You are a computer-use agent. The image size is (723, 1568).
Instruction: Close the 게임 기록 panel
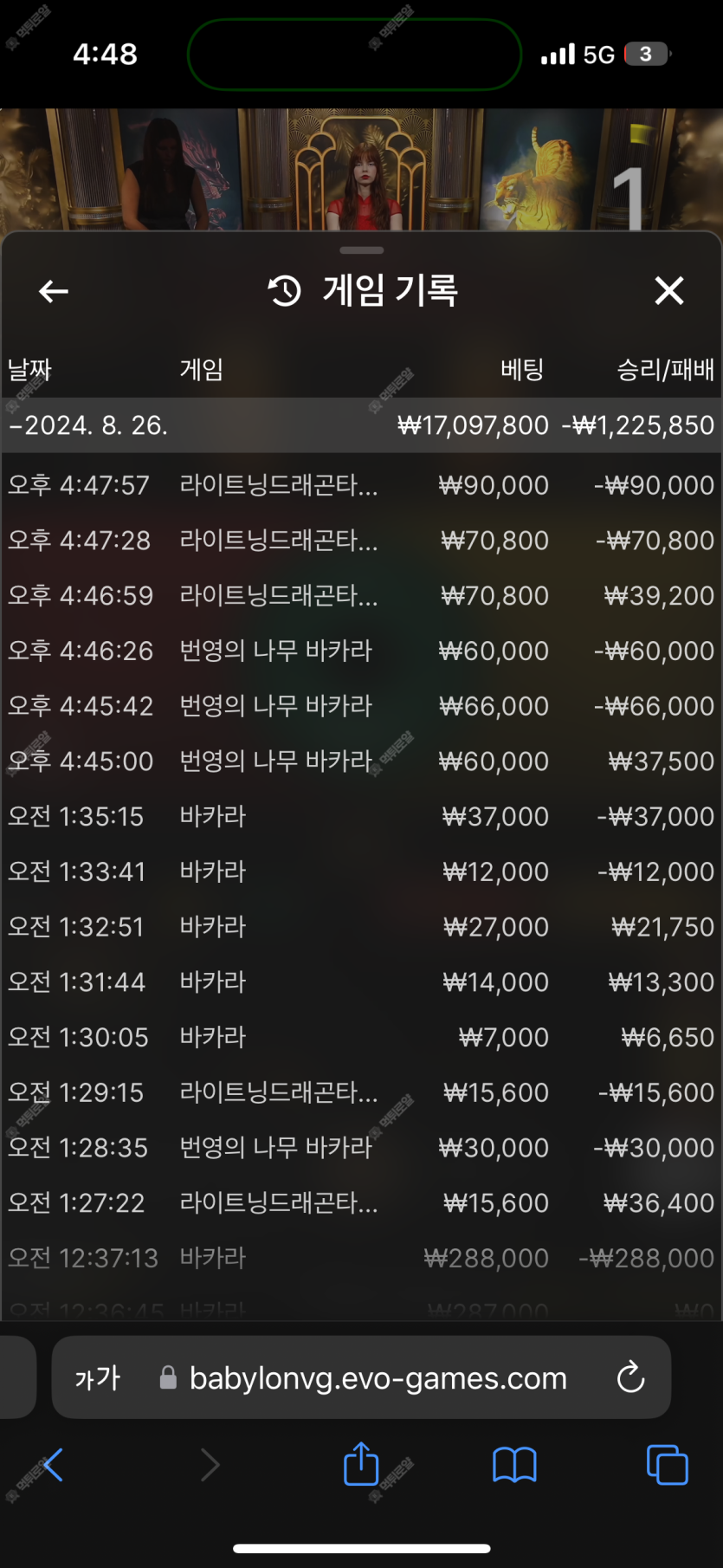click(x=668, y=291)
